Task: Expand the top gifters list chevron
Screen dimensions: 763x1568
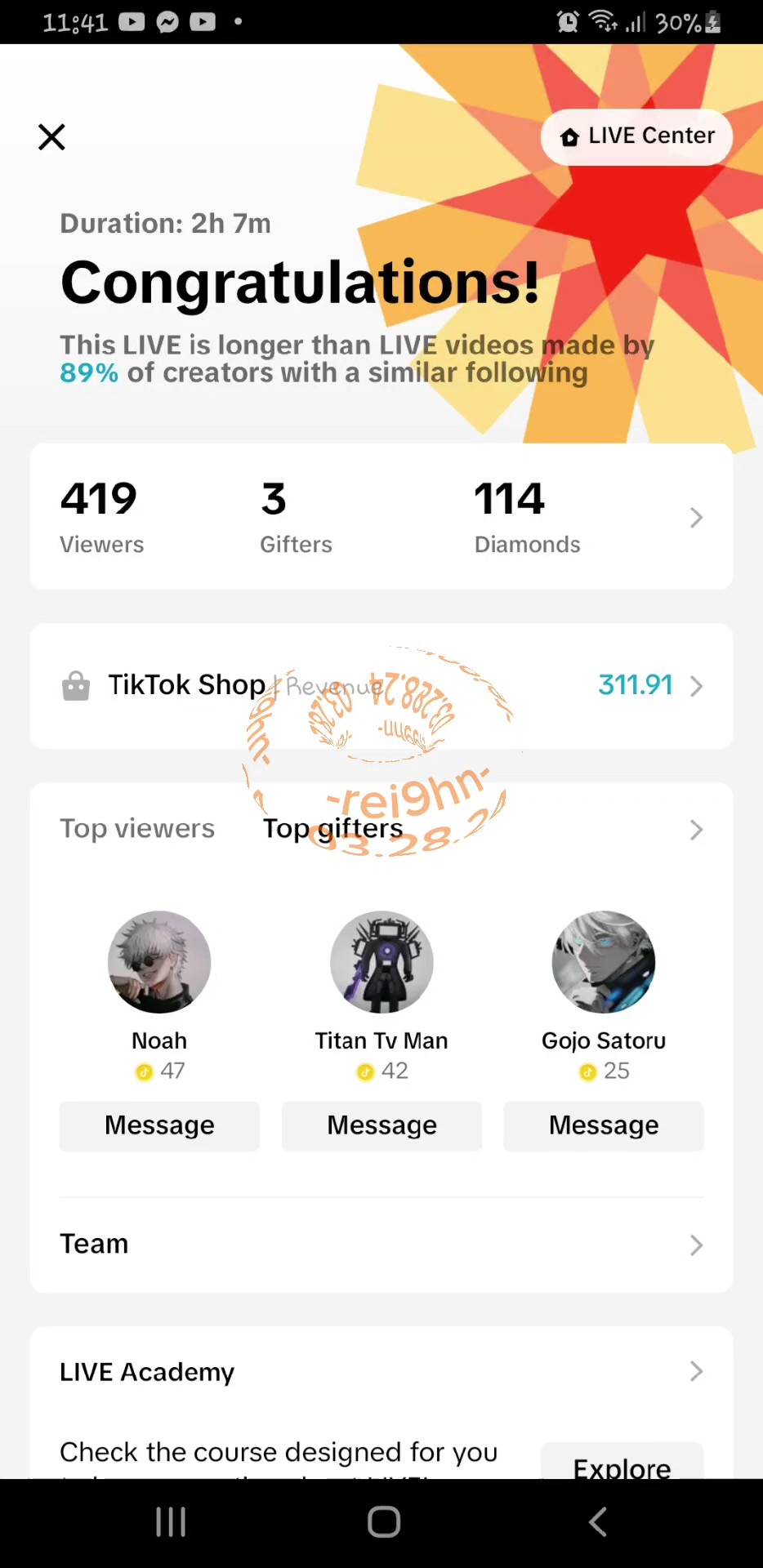Action: click(696, 830)
